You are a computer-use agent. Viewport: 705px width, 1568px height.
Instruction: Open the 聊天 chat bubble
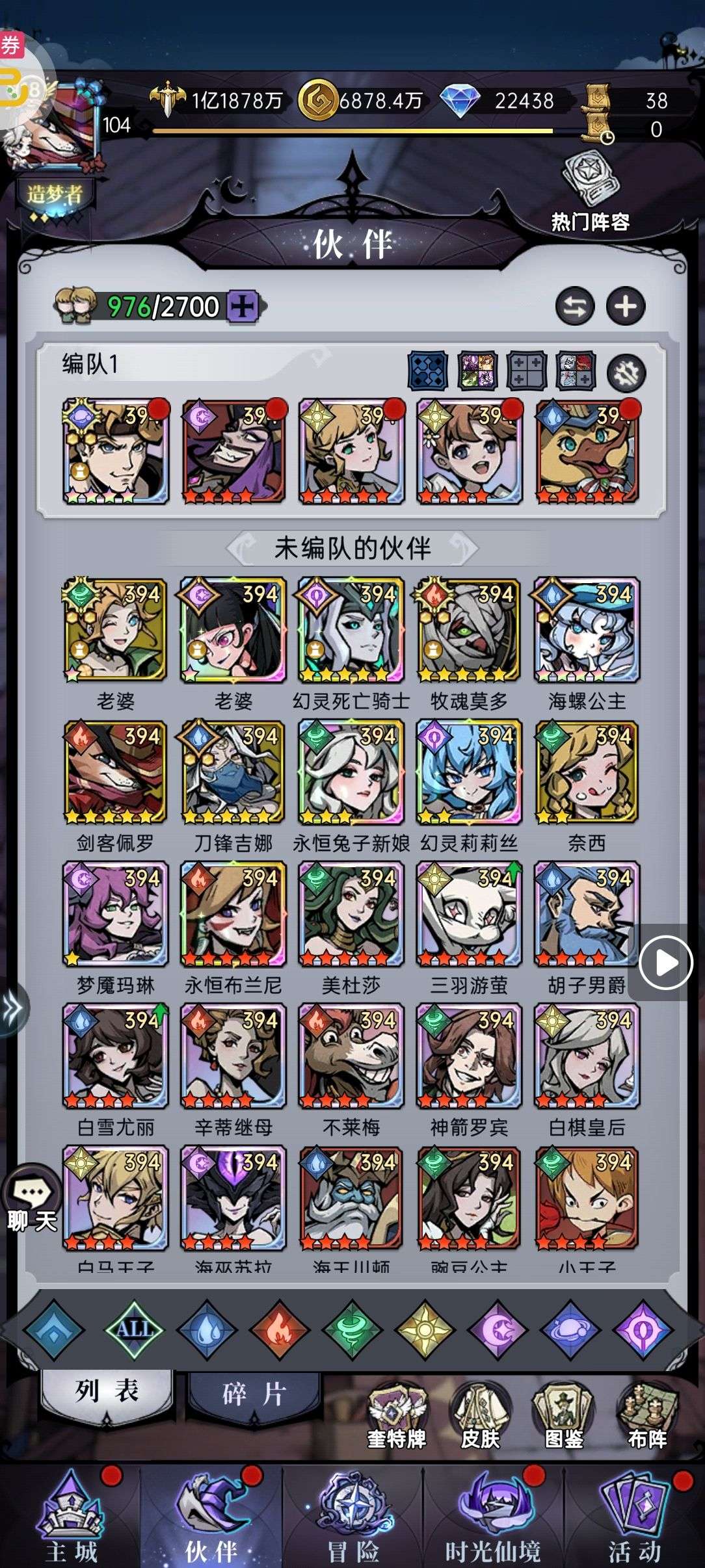pyautogui.click(x=33, y=1199)
